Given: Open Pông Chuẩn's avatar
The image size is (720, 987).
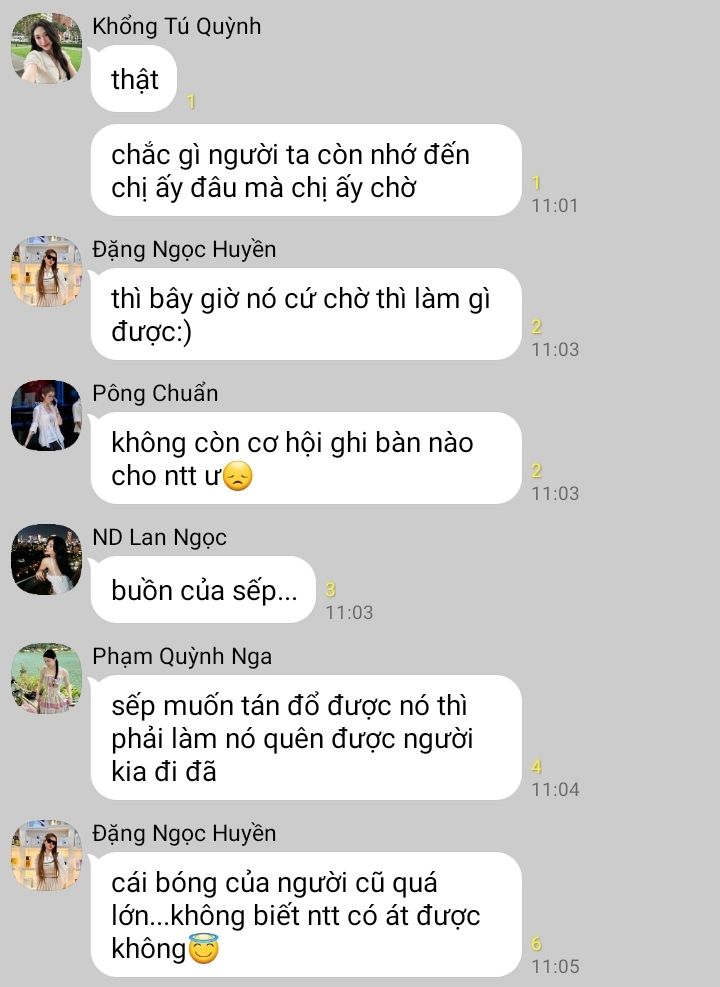Looking at the screenshot, I should 47,415.
